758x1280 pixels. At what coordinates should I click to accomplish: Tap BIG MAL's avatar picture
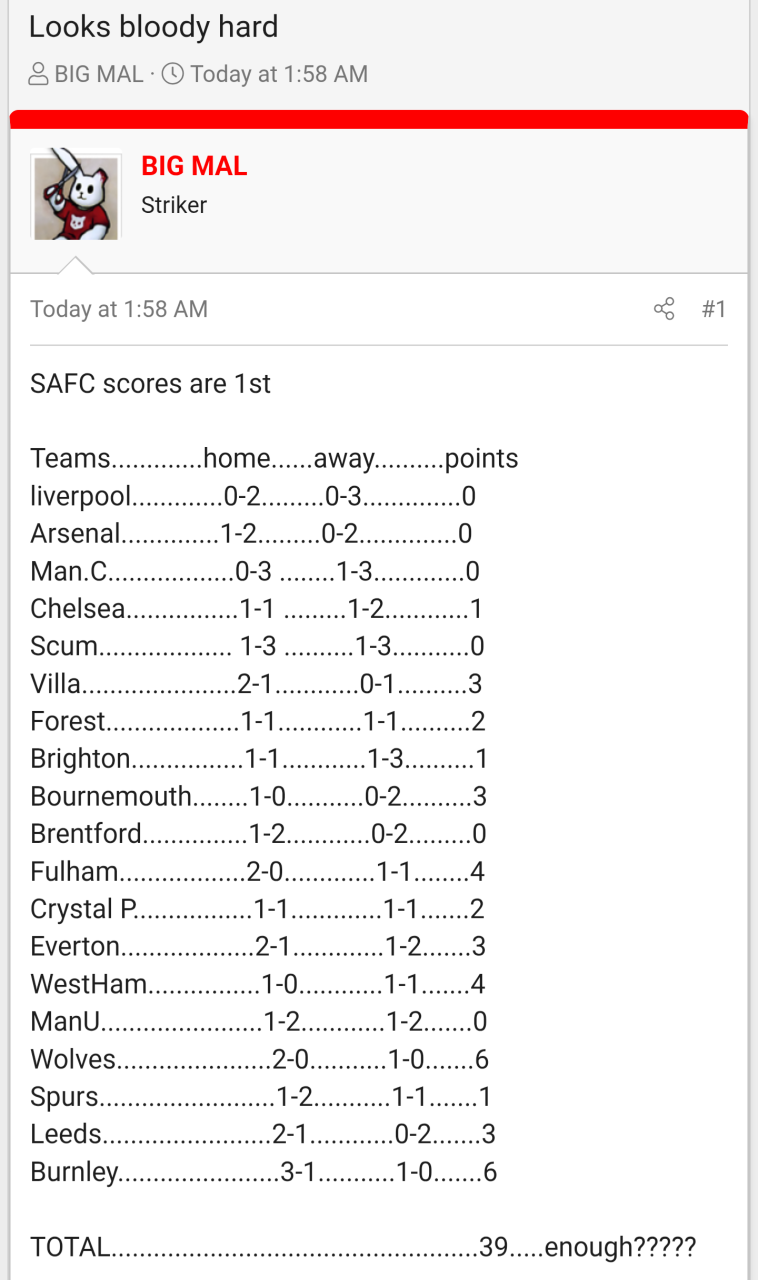76,195
